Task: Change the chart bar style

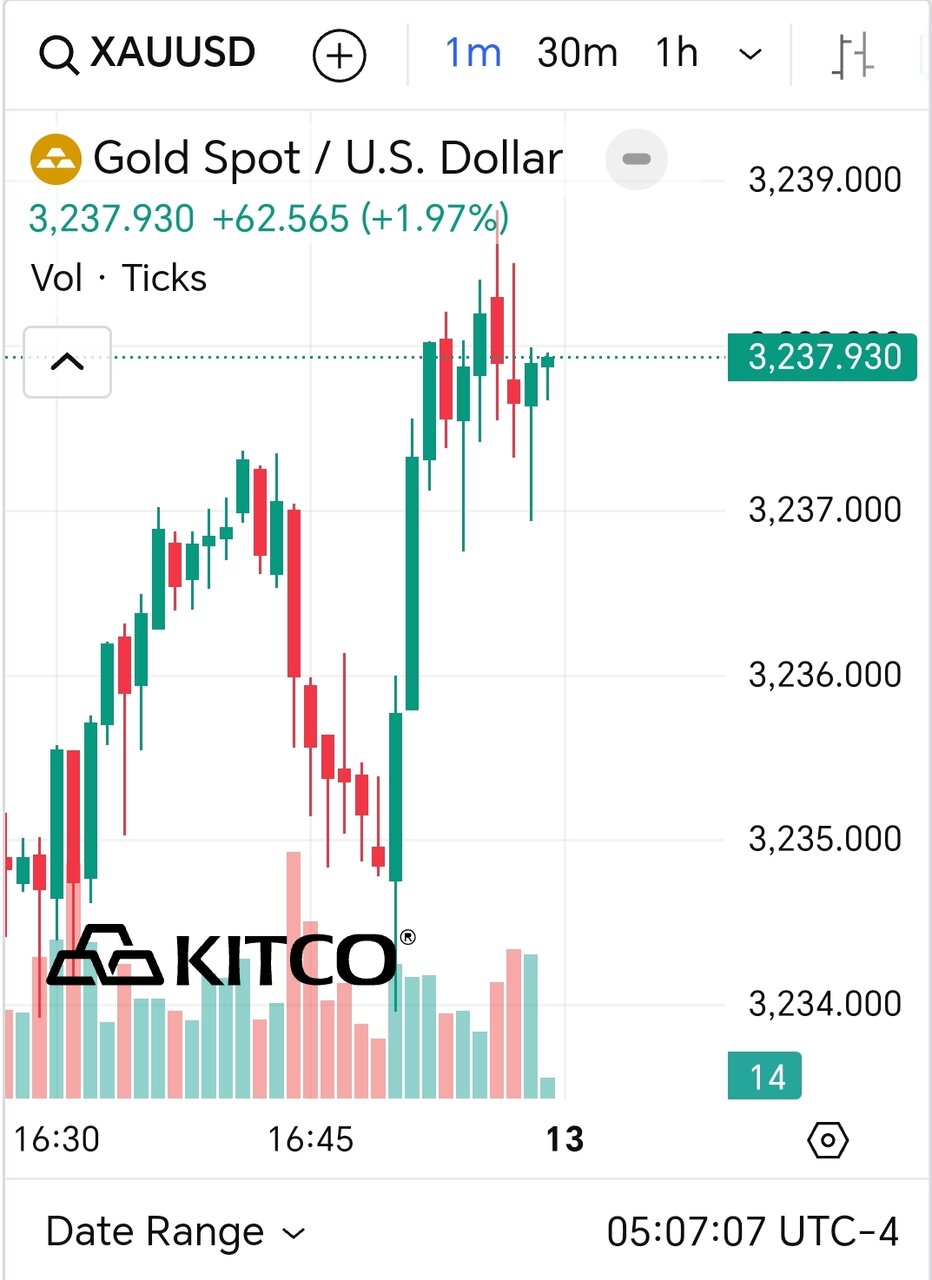Action: click(x=853, y=55)
